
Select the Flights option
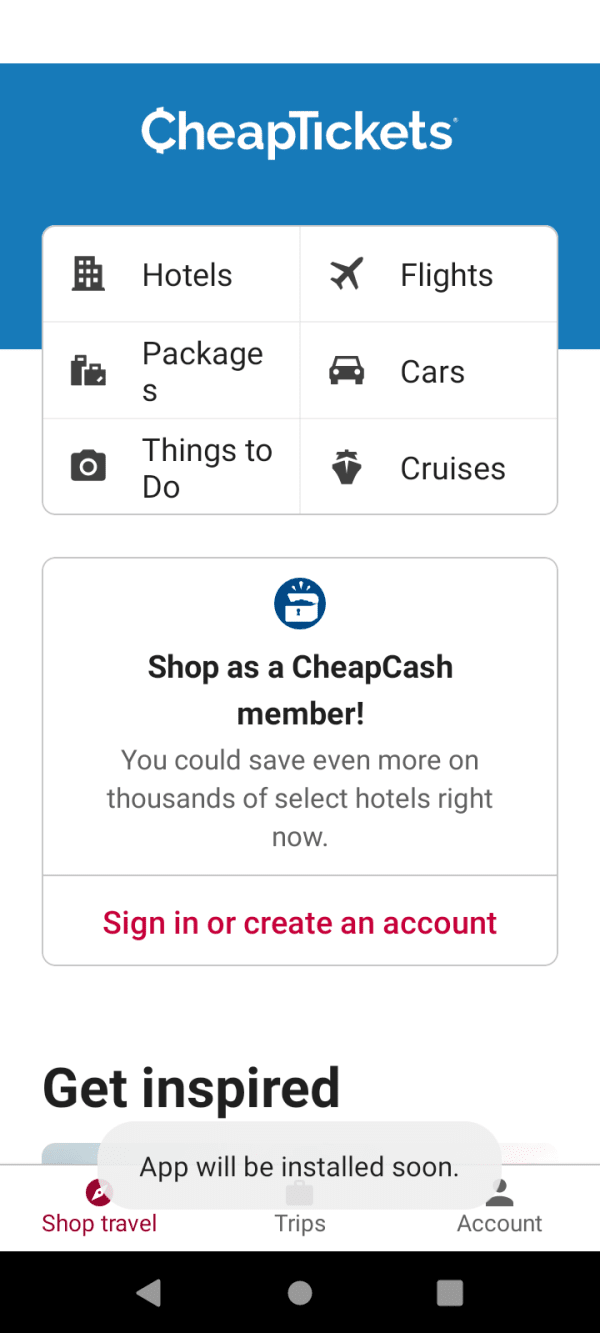428,275
